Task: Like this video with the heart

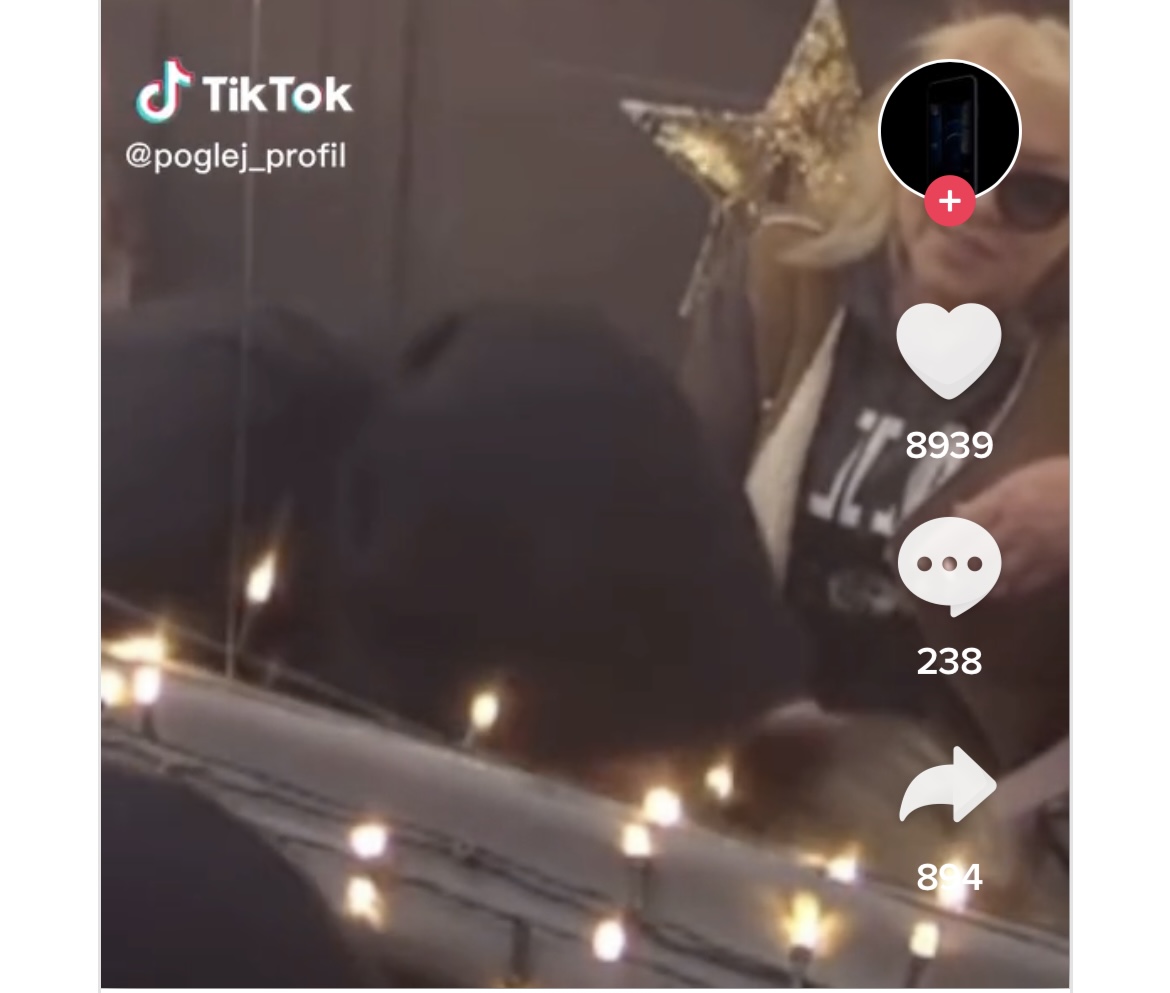Action: point(948,350)
